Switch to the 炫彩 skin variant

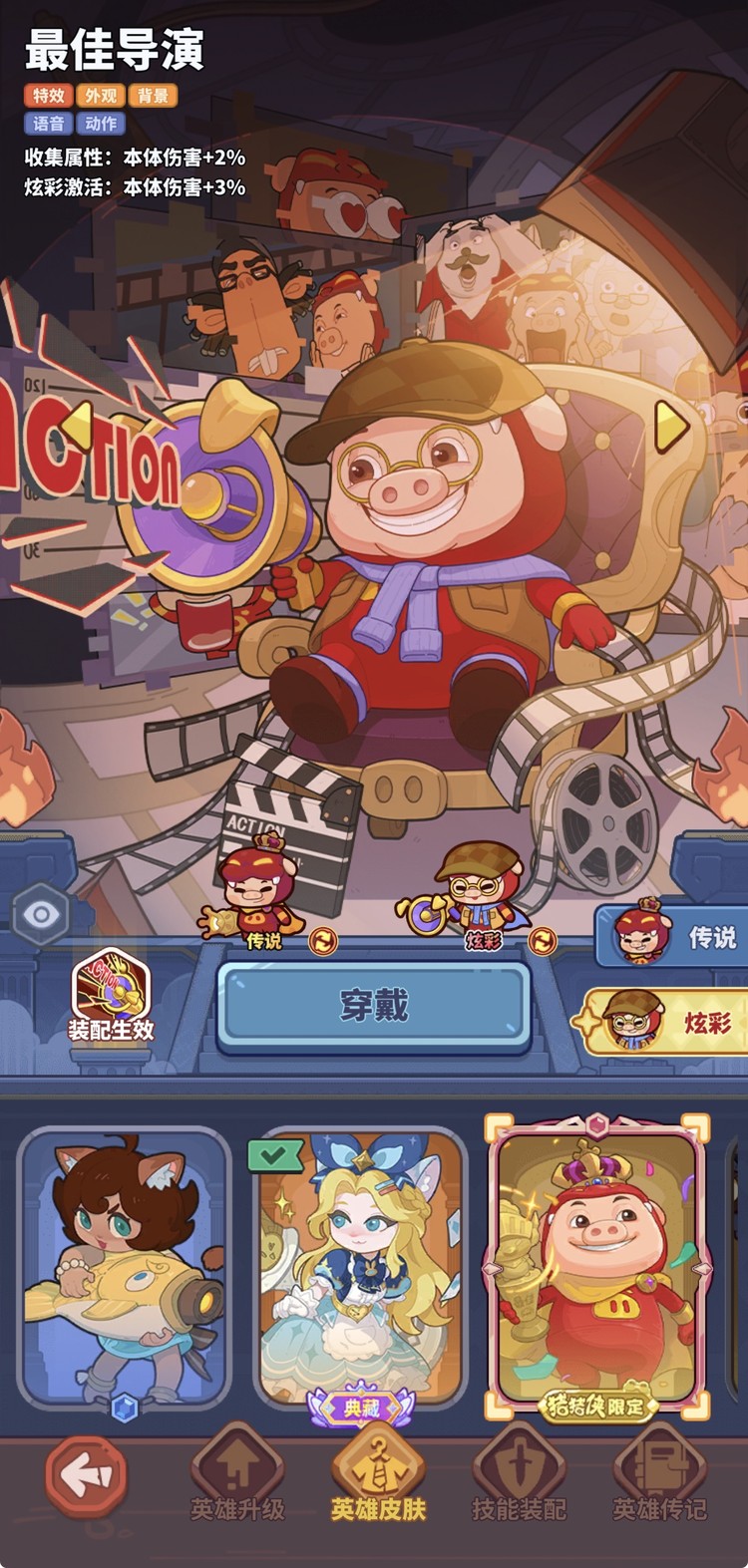[668, 1022]
